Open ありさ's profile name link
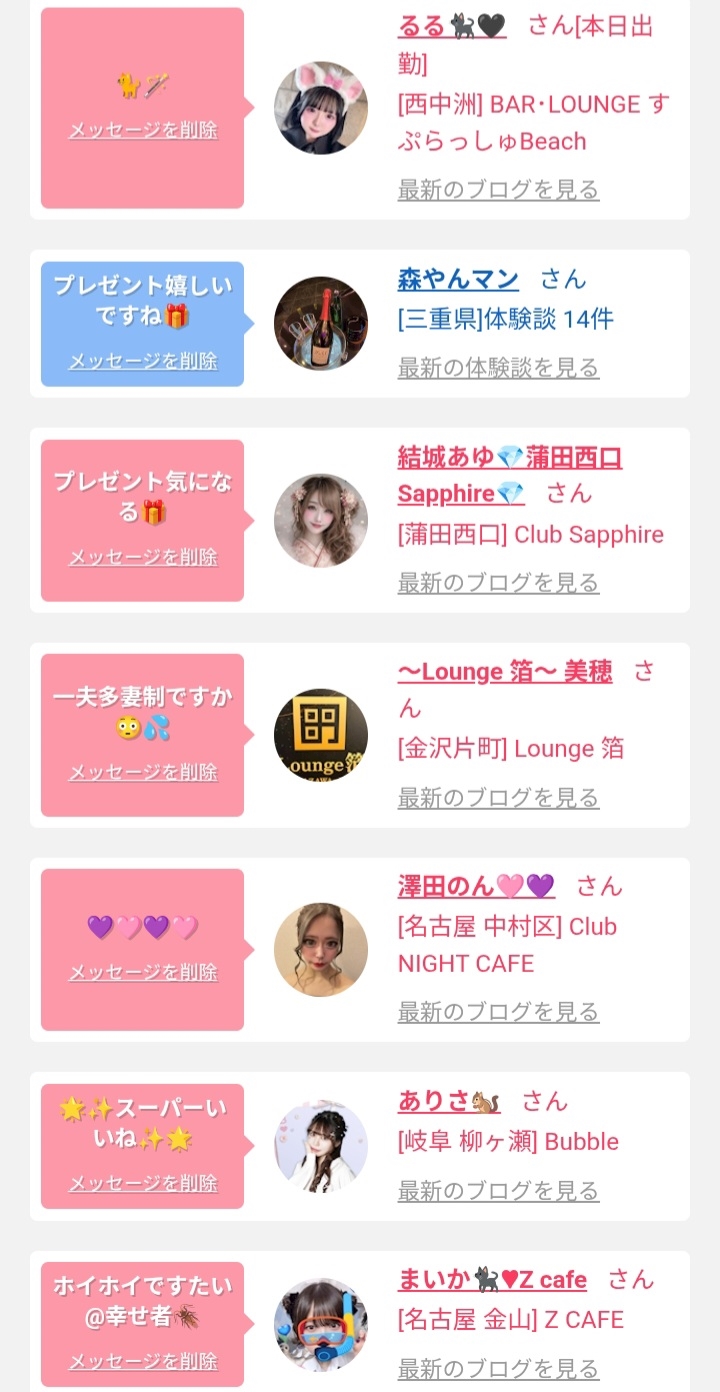The image size is (720, 1392). click(x=448, y=1101)
